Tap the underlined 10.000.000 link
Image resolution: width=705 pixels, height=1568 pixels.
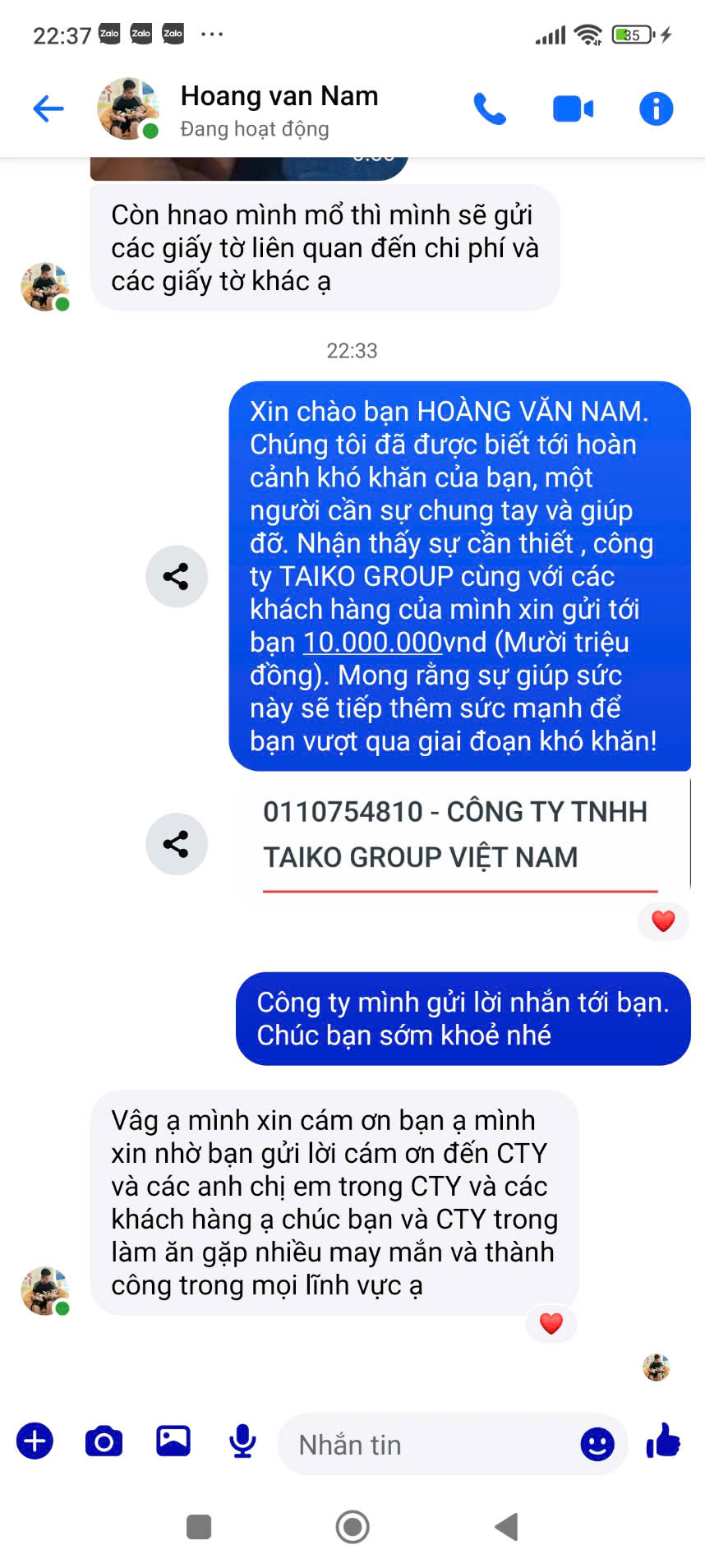(x=373, y=642)
